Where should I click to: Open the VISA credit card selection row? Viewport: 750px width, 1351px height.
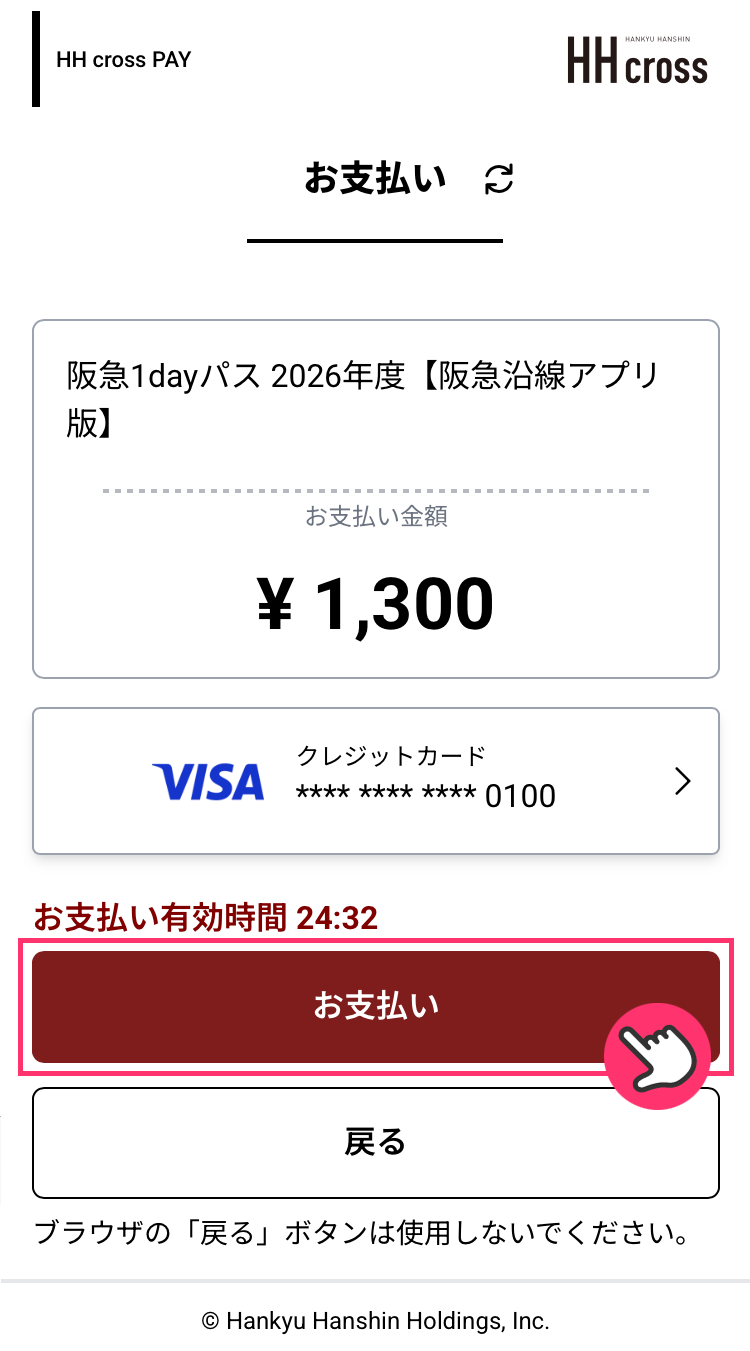[375, 781]
